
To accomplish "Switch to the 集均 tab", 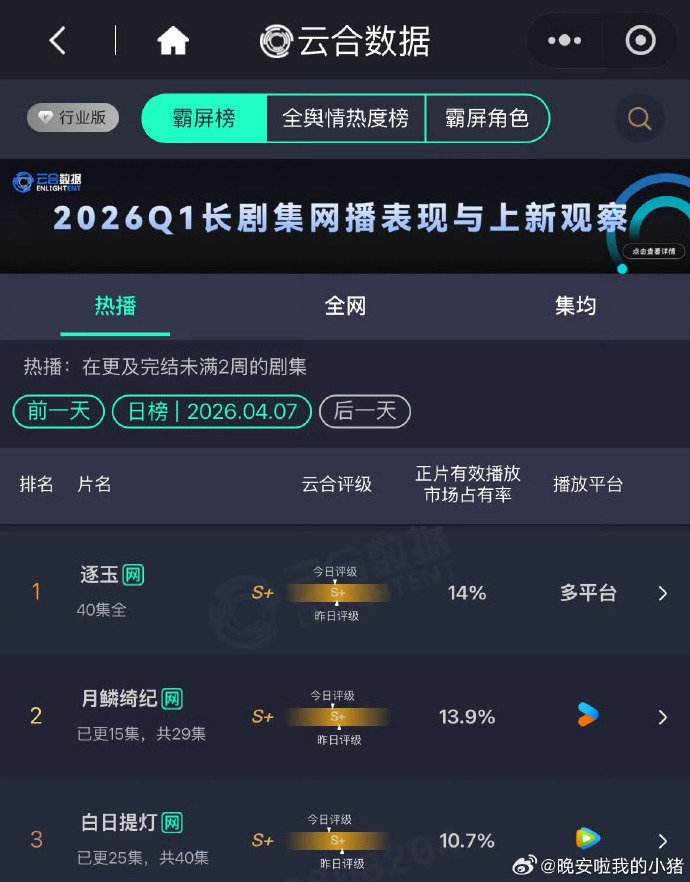I will point(575,305).
